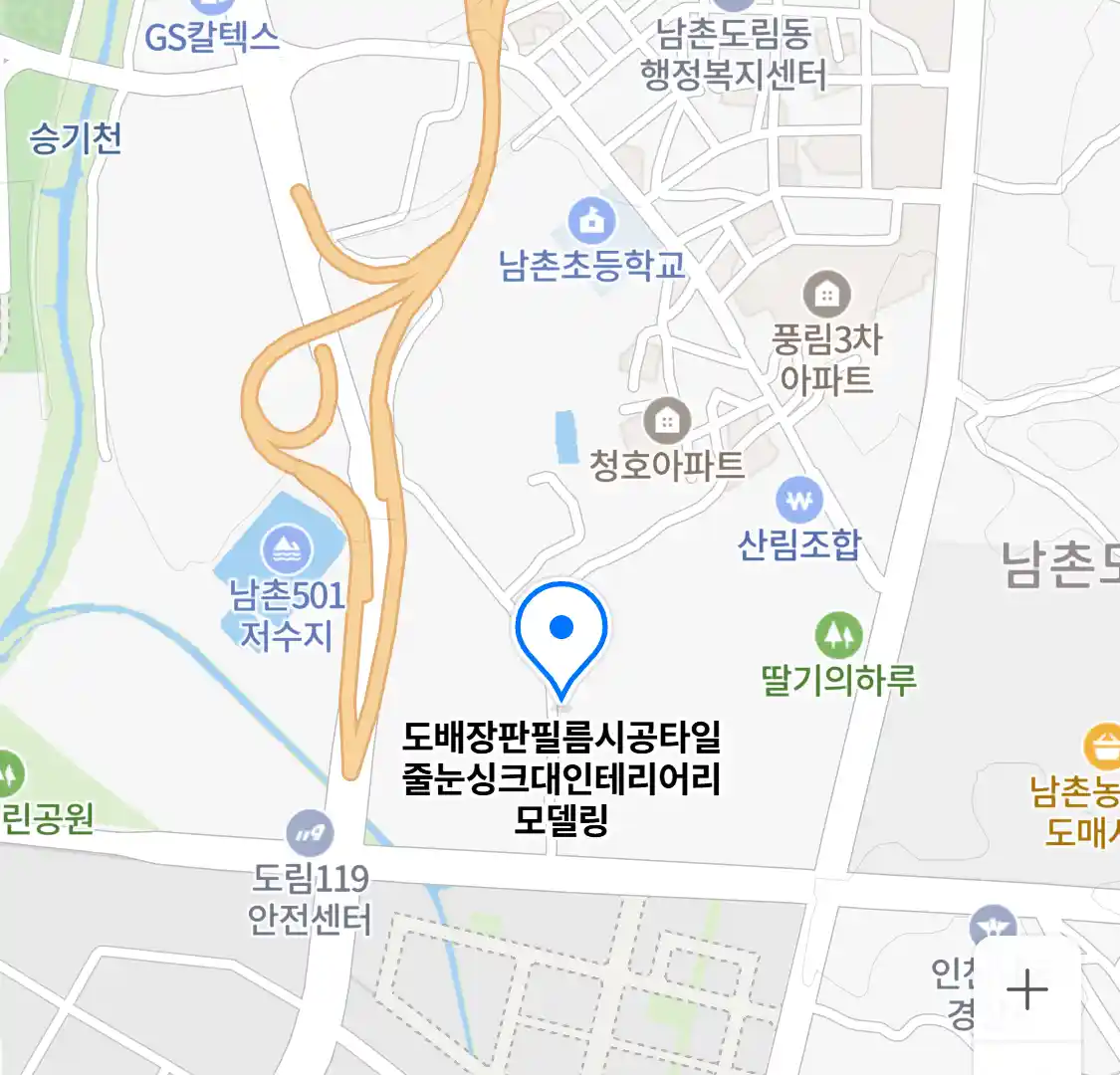Image resolution: width=1120 pixels, height=1075 pixels.
Task: Open 남촌초등학교 school marker
Action: click(x=593, y=222)
